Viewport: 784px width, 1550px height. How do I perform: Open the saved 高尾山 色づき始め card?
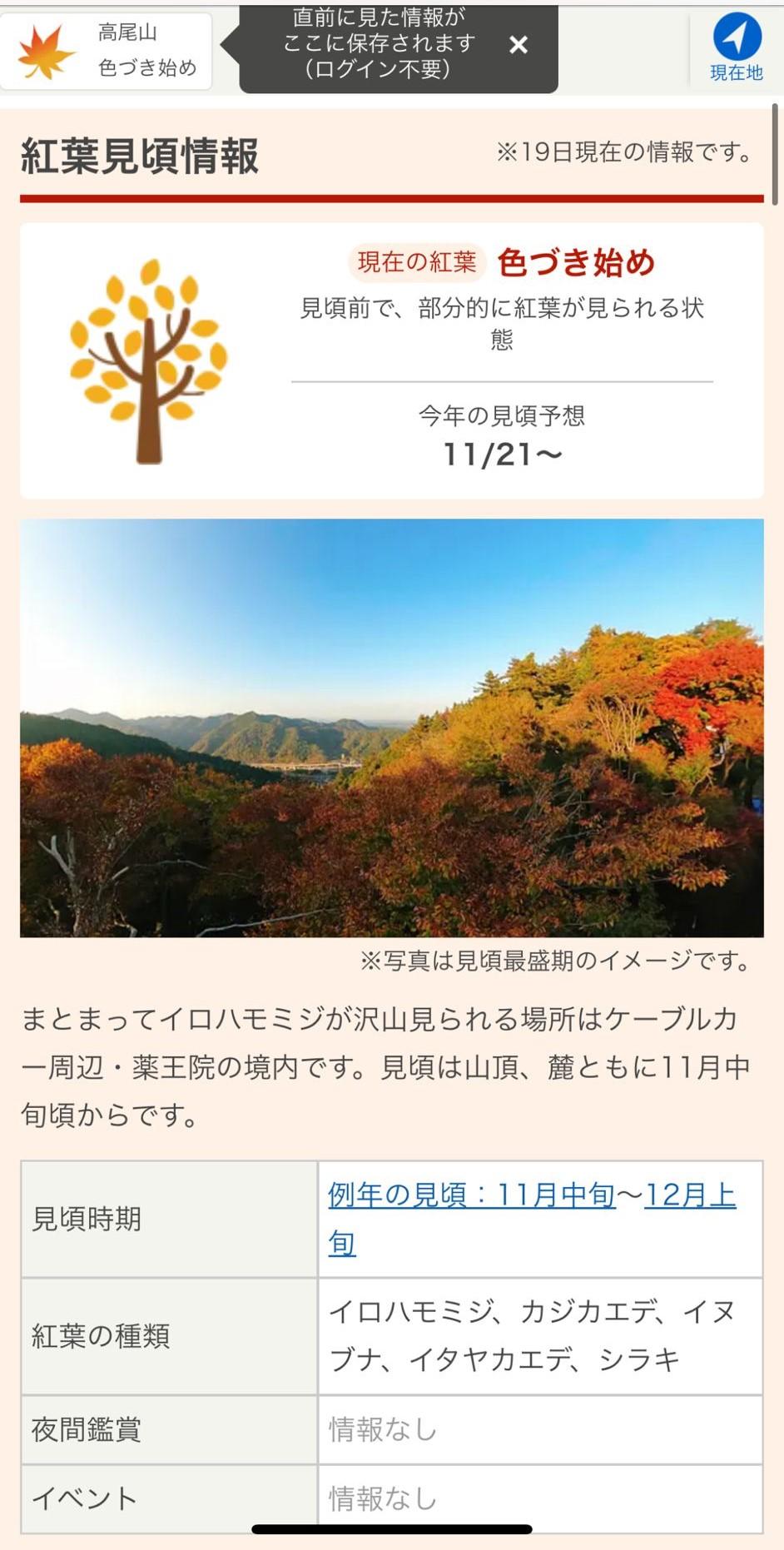(107, 50)
